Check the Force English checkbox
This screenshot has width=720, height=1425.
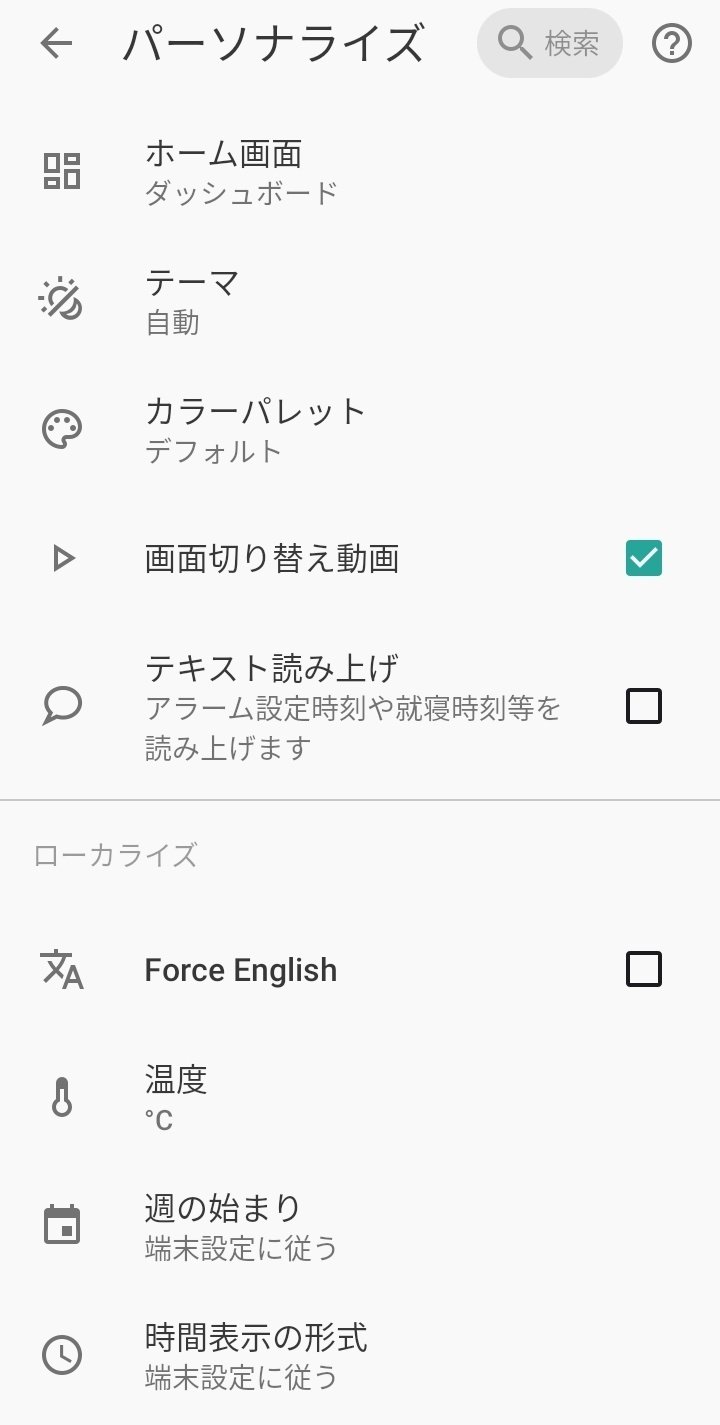pos(643,969)
